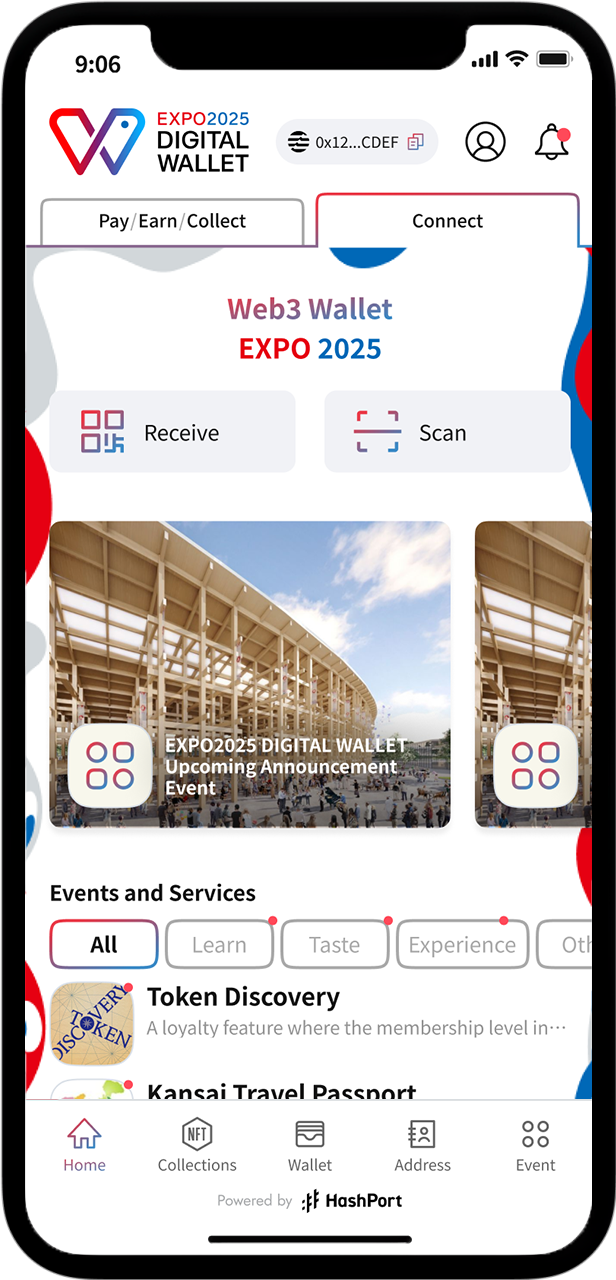Copy wallet address 0x12...CDEF
This screenshot has height=1280, width=616.
pyautogui.click(x=416, y=142)
